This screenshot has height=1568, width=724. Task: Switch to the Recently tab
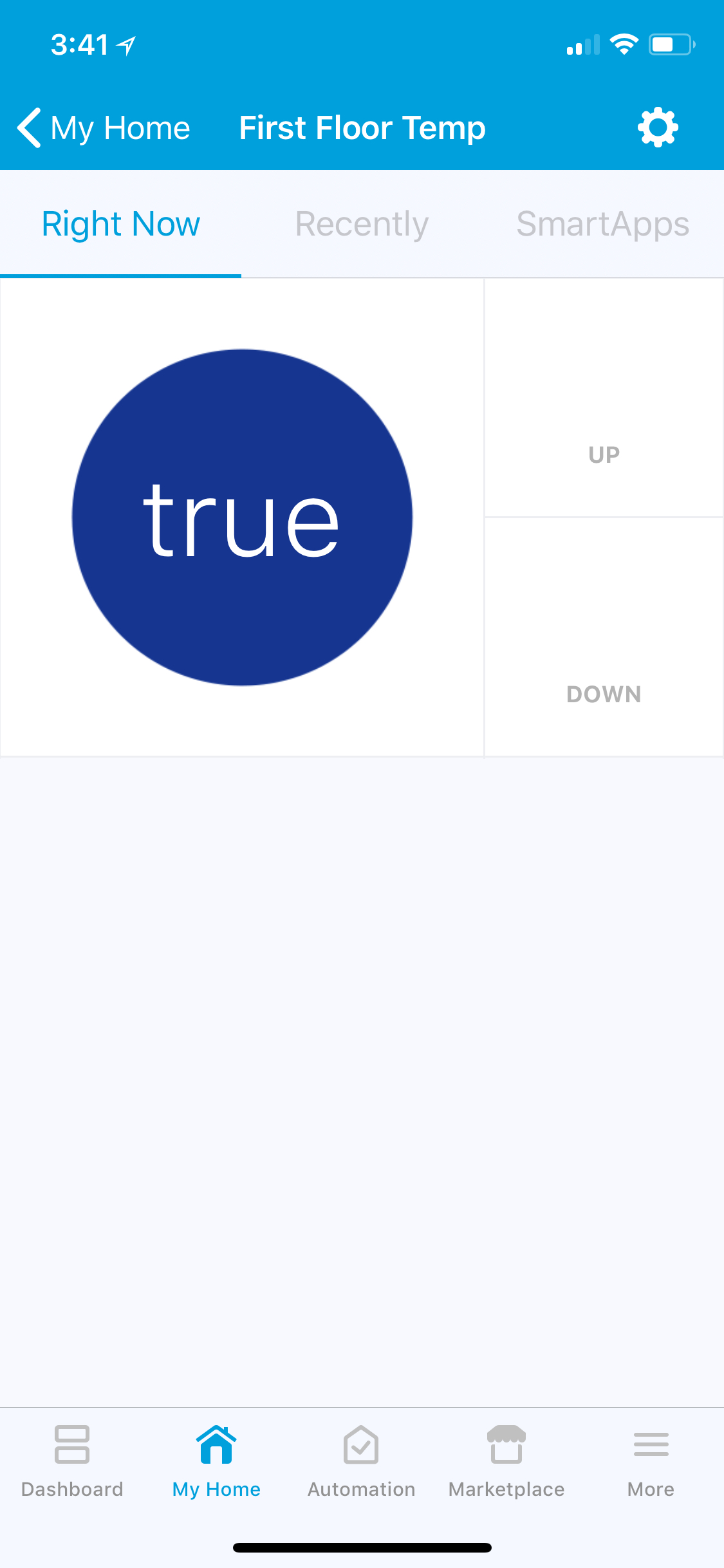tap(362, 224)
